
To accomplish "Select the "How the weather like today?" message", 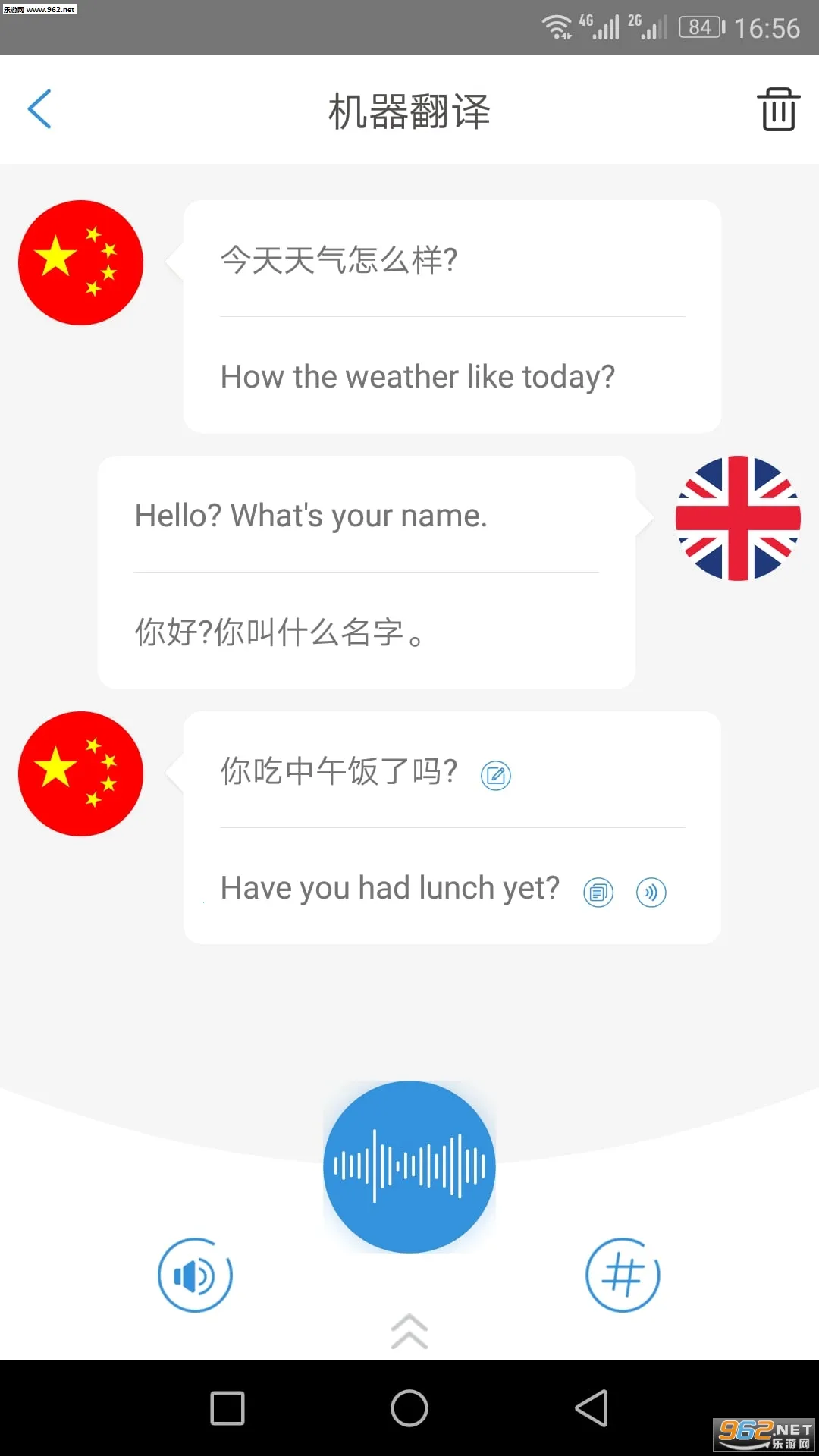I will 417,377.
